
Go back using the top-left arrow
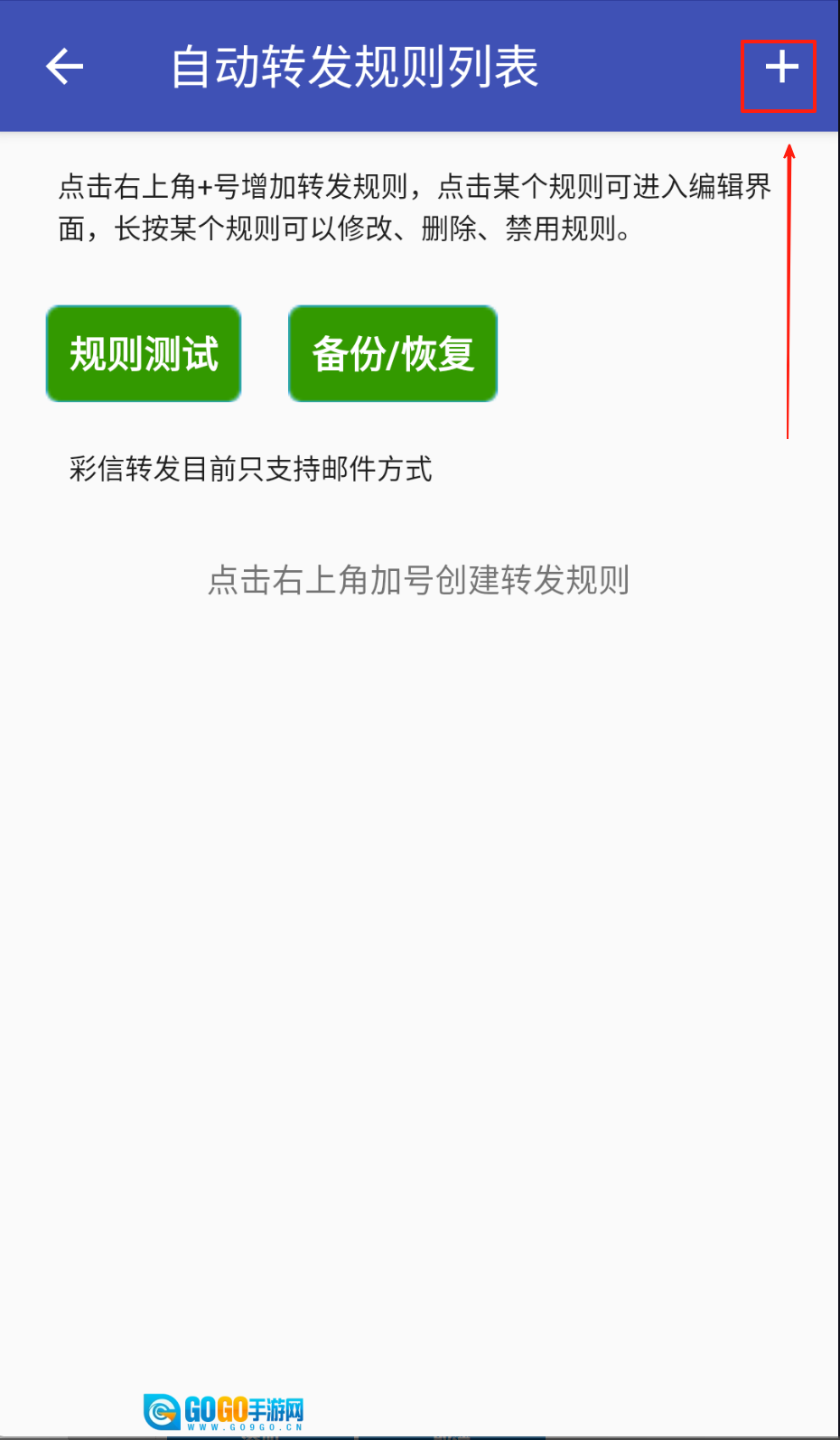[x=64, y=67]
